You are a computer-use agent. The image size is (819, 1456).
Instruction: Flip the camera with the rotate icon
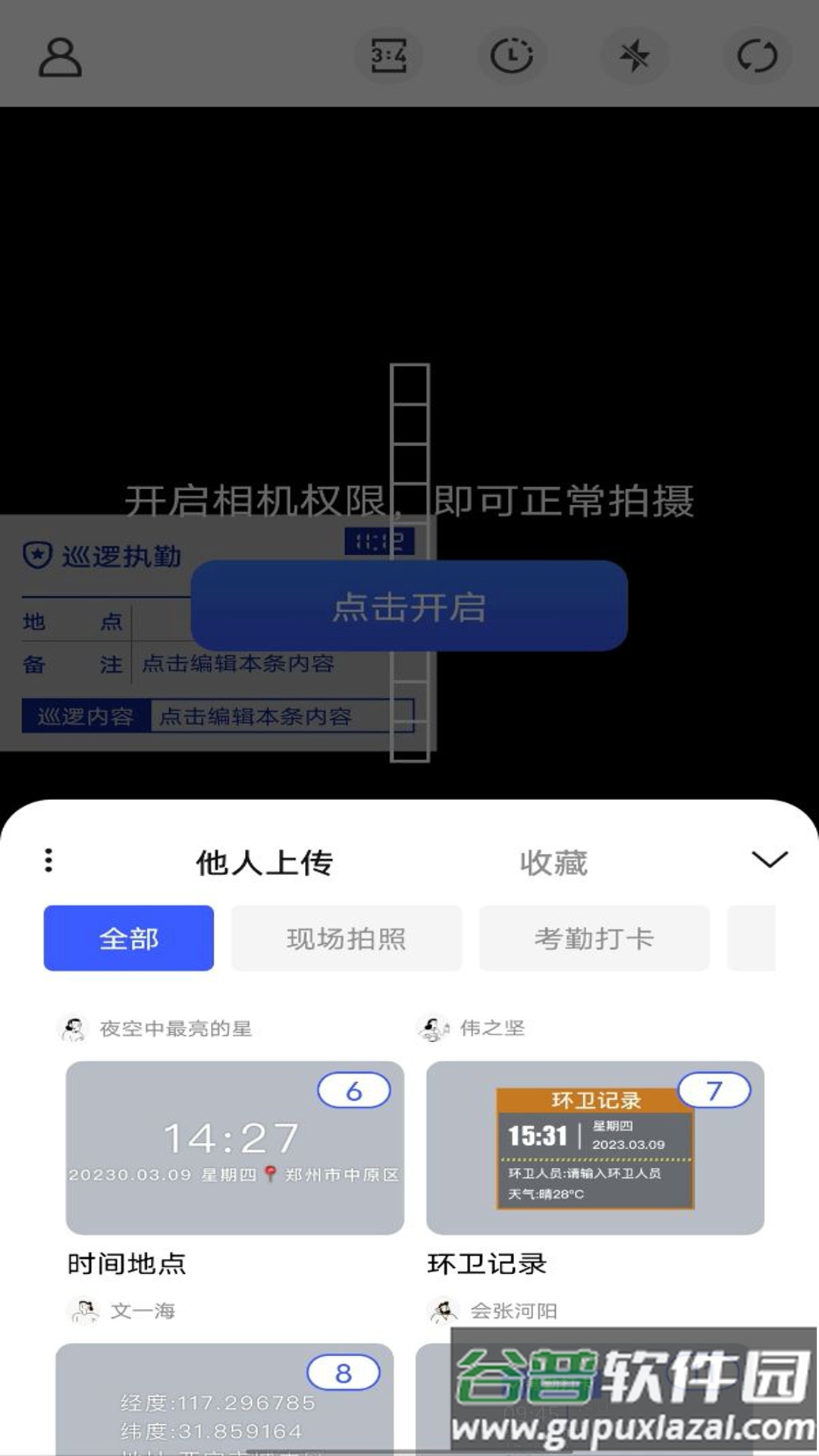pyautogui.click(x=758, y=55)
